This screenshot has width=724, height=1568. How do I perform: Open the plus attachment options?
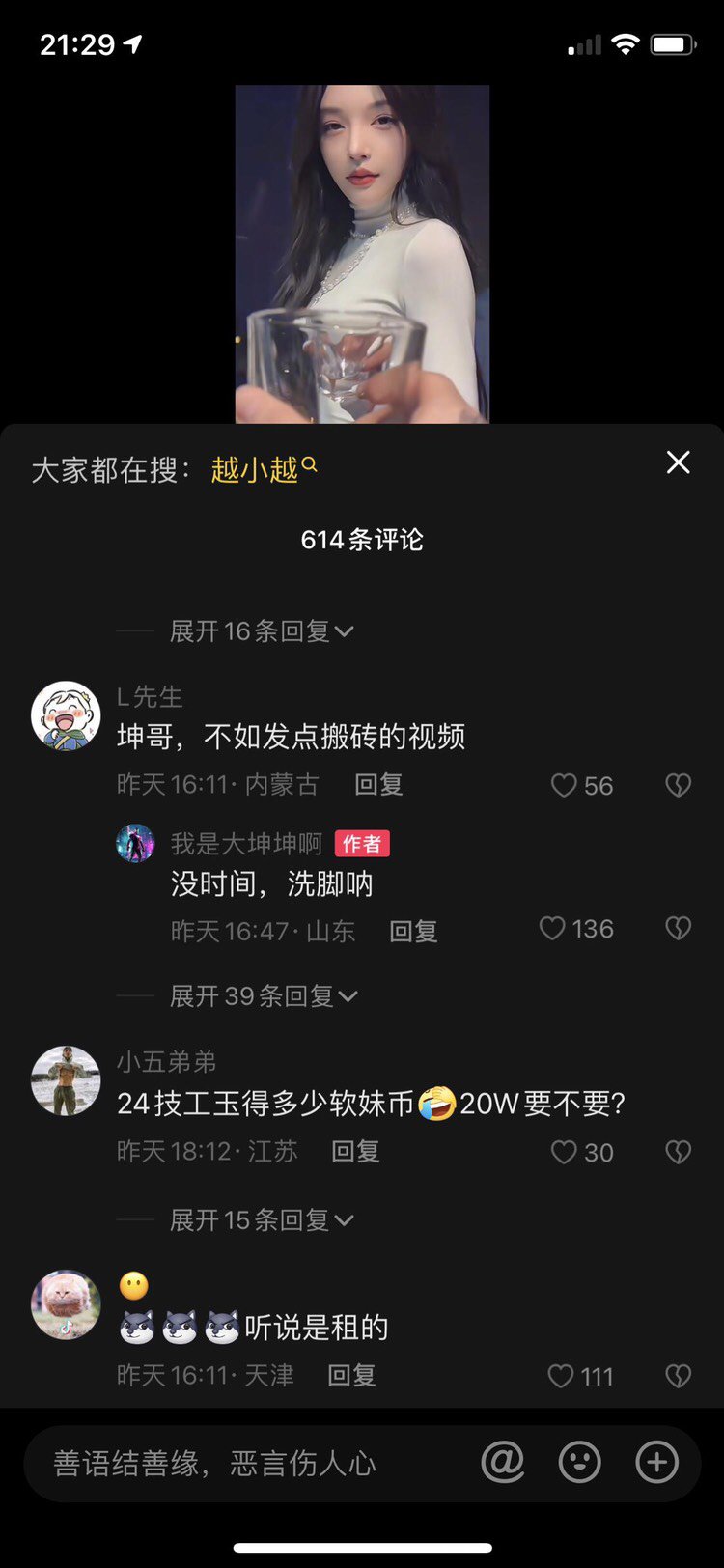657,1463
